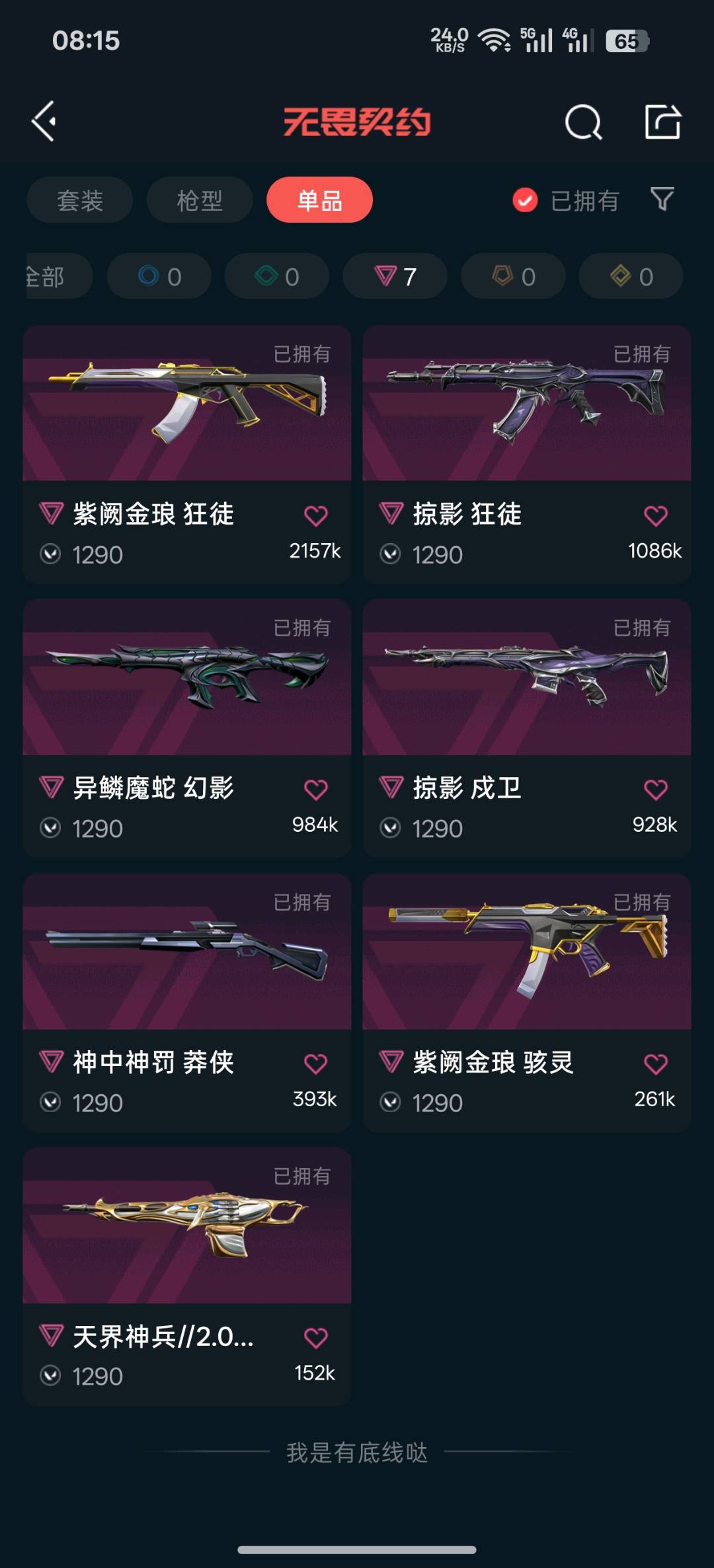This screenshot has width=714, height=1568.
Task: Select the 单品 tab
Action: coord(319,200)
